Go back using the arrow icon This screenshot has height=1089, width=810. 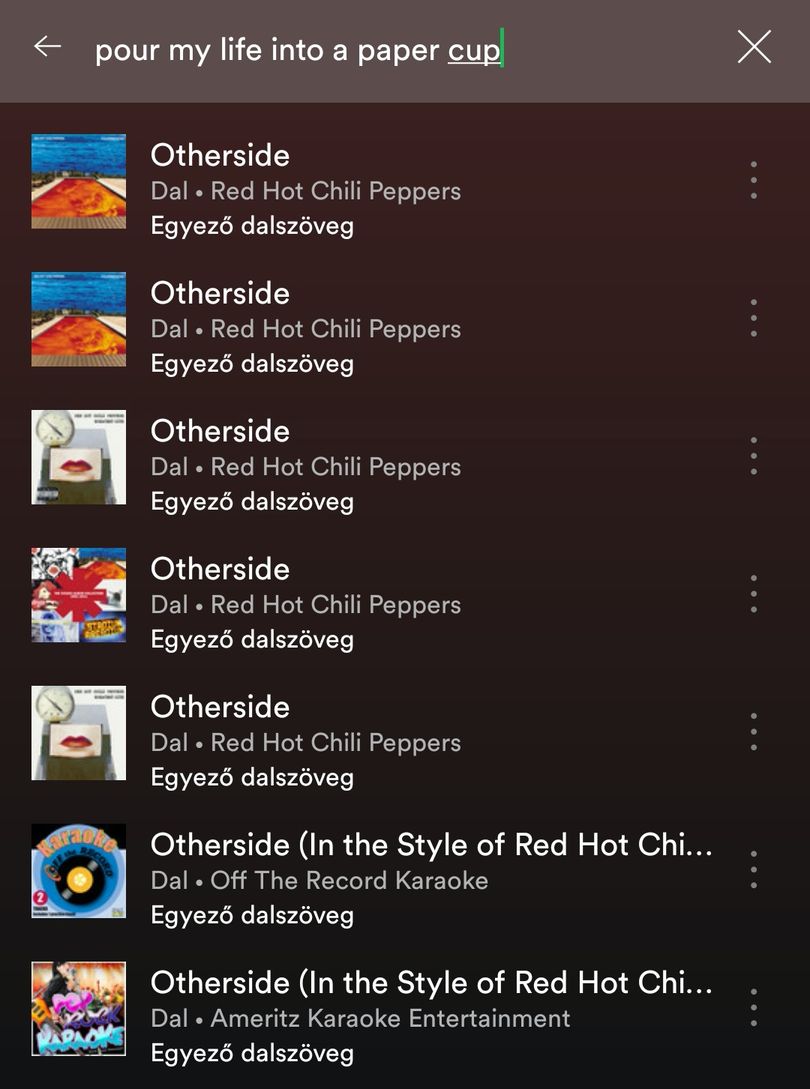point(47,47)
